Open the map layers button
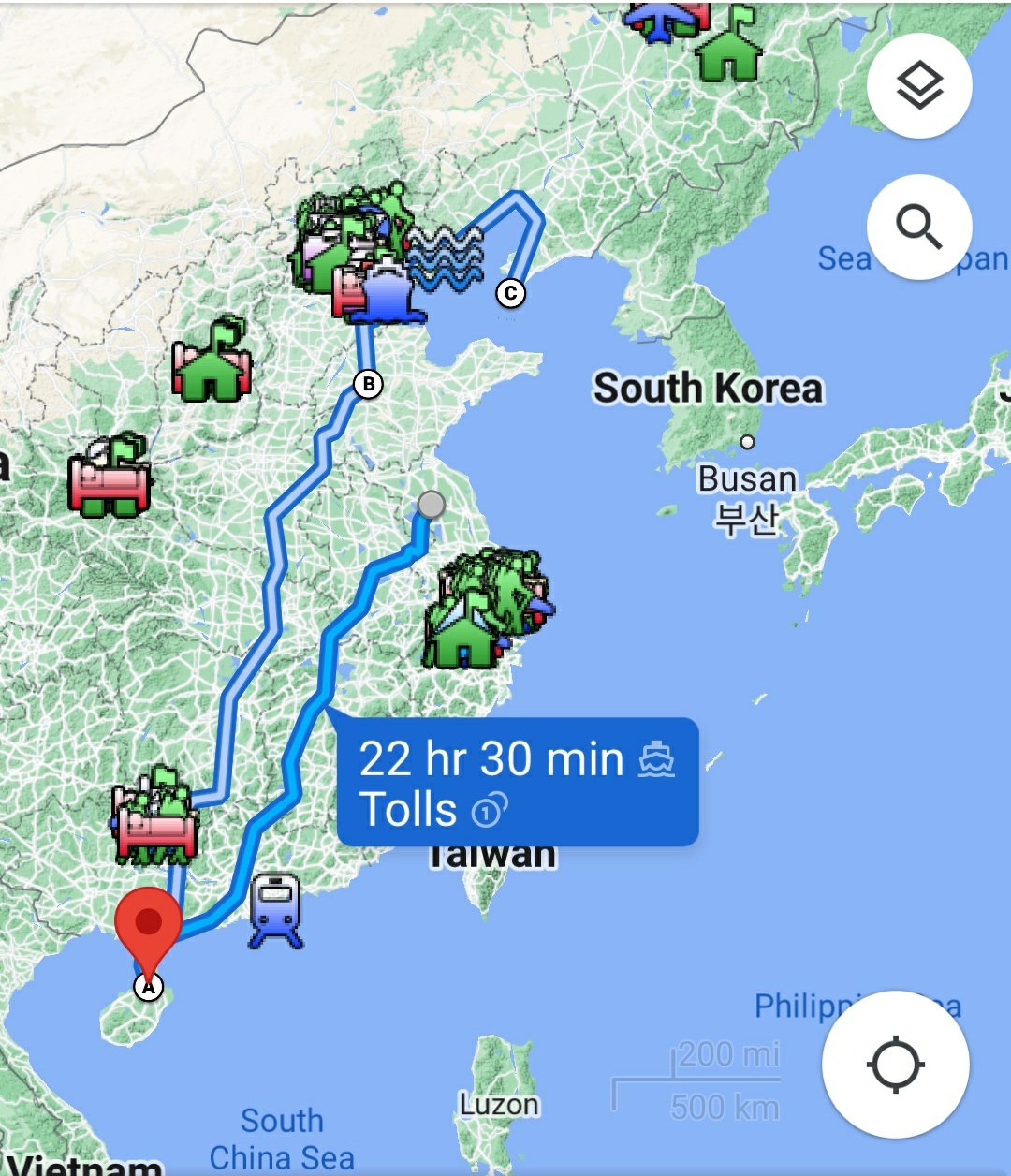The width and height of the screenshot is (1011, 1176). point(919,86)
